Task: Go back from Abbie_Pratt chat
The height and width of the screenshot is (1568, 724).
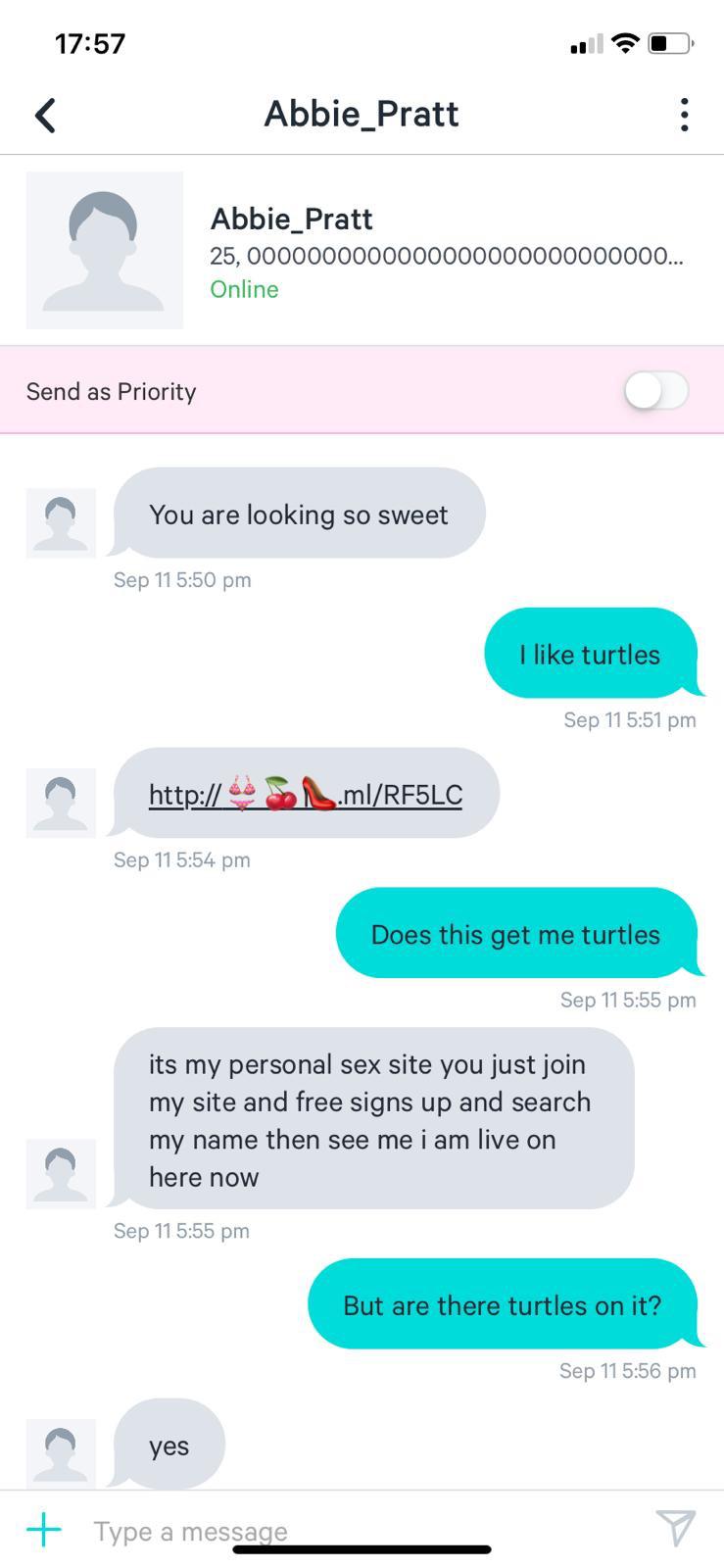Action: click(x=45, y=115)
